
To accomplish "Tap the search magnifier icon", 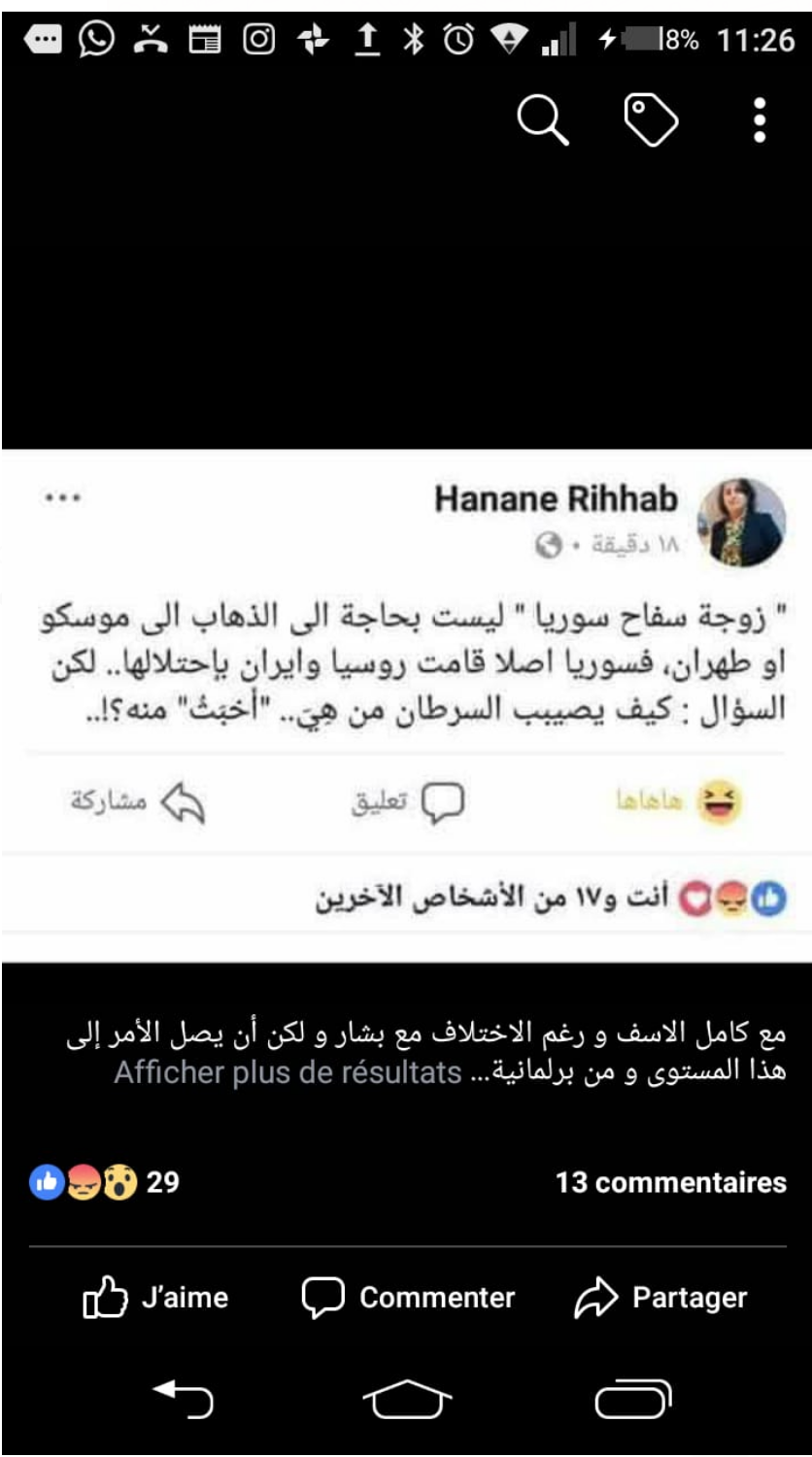I will pos(543,121).
